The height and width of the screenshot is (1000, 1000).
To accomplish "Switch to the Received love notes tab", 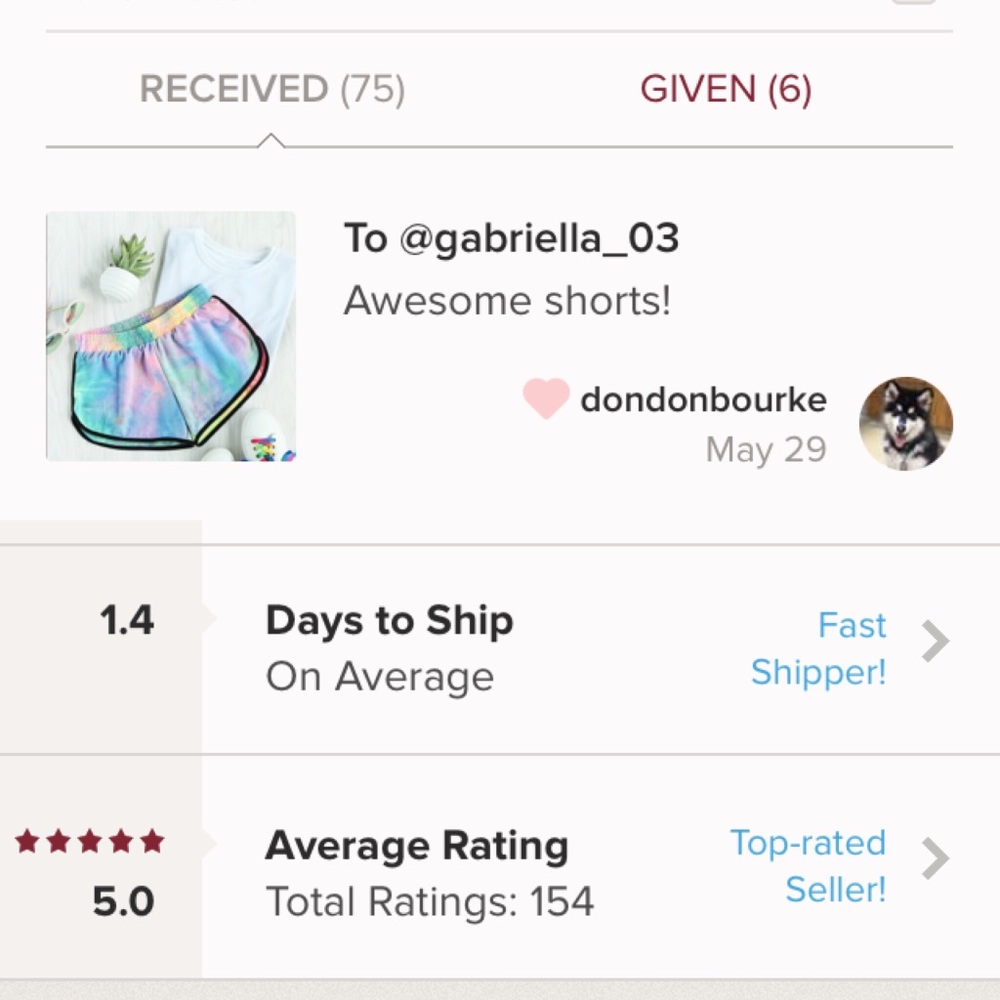I will click(x=272, y=90).
